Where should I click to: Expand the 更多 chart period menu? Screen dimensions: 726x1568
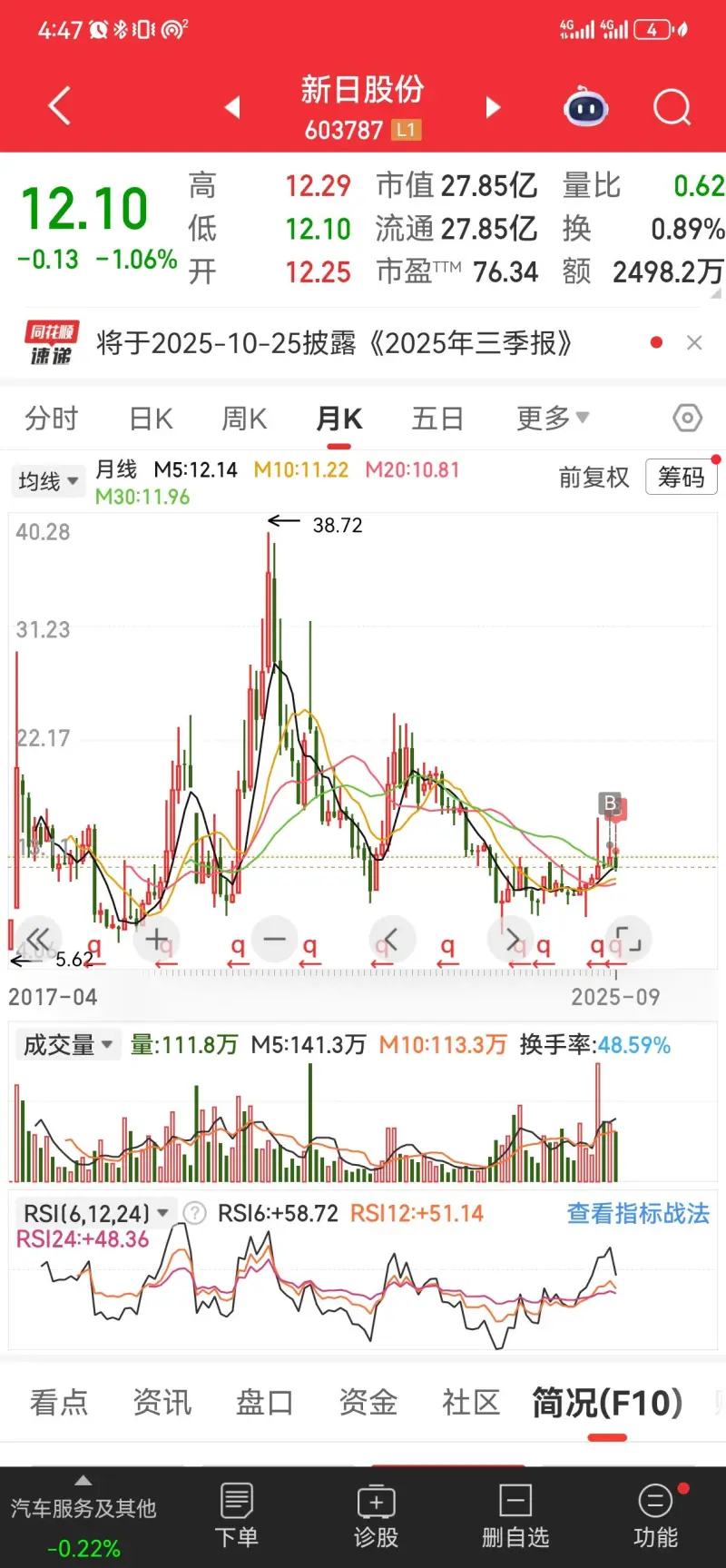click(552, 419)
